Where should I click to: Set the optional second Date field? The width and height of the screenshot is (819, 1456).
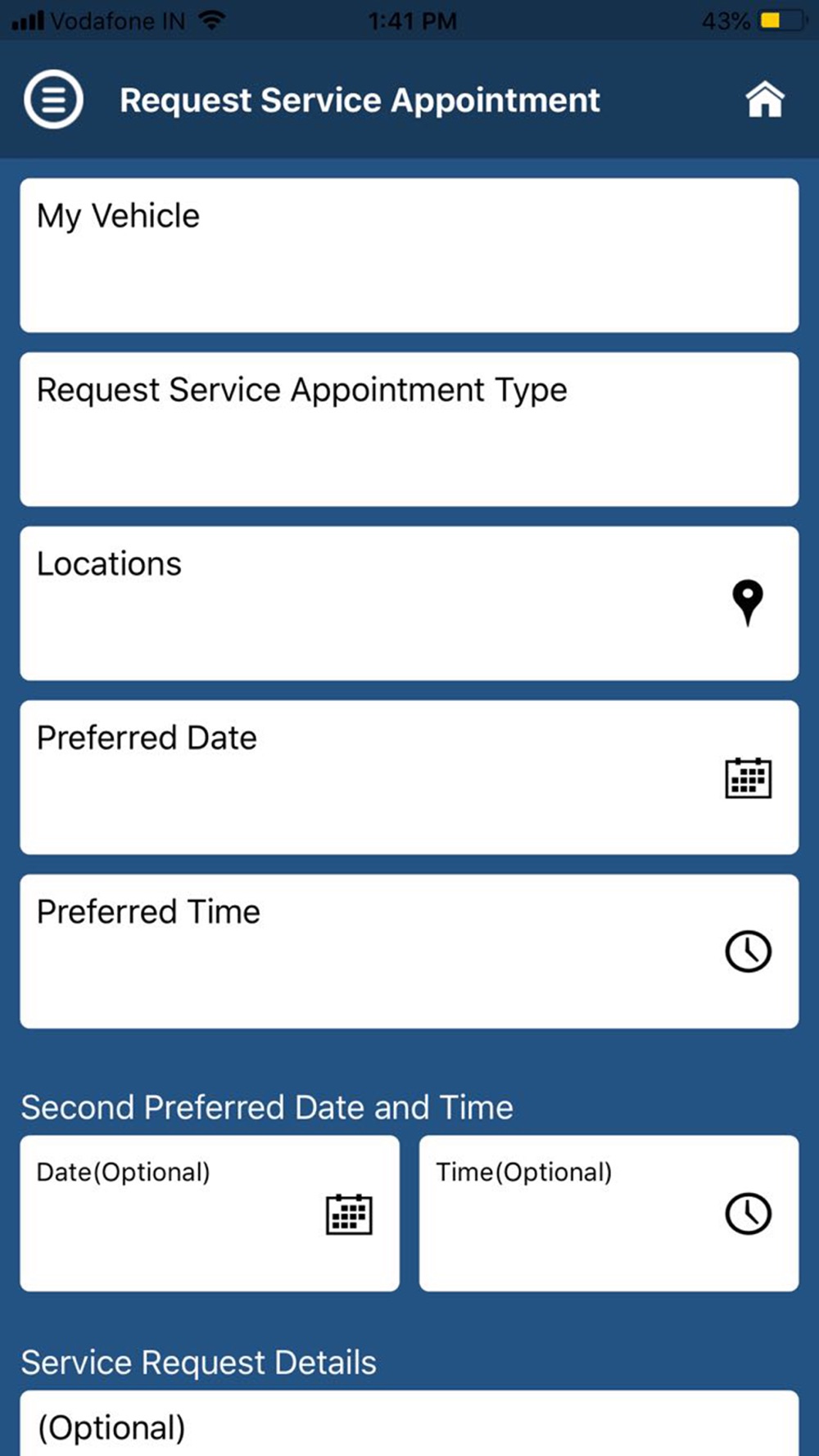pyautogui.click(x=210, y=1213)
